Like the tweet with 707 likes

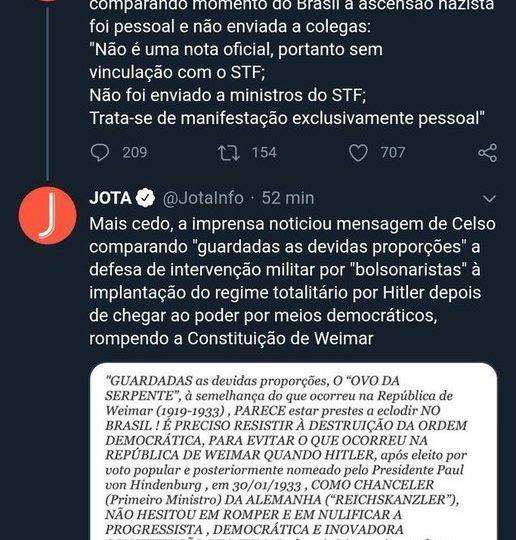pos(359,153)
